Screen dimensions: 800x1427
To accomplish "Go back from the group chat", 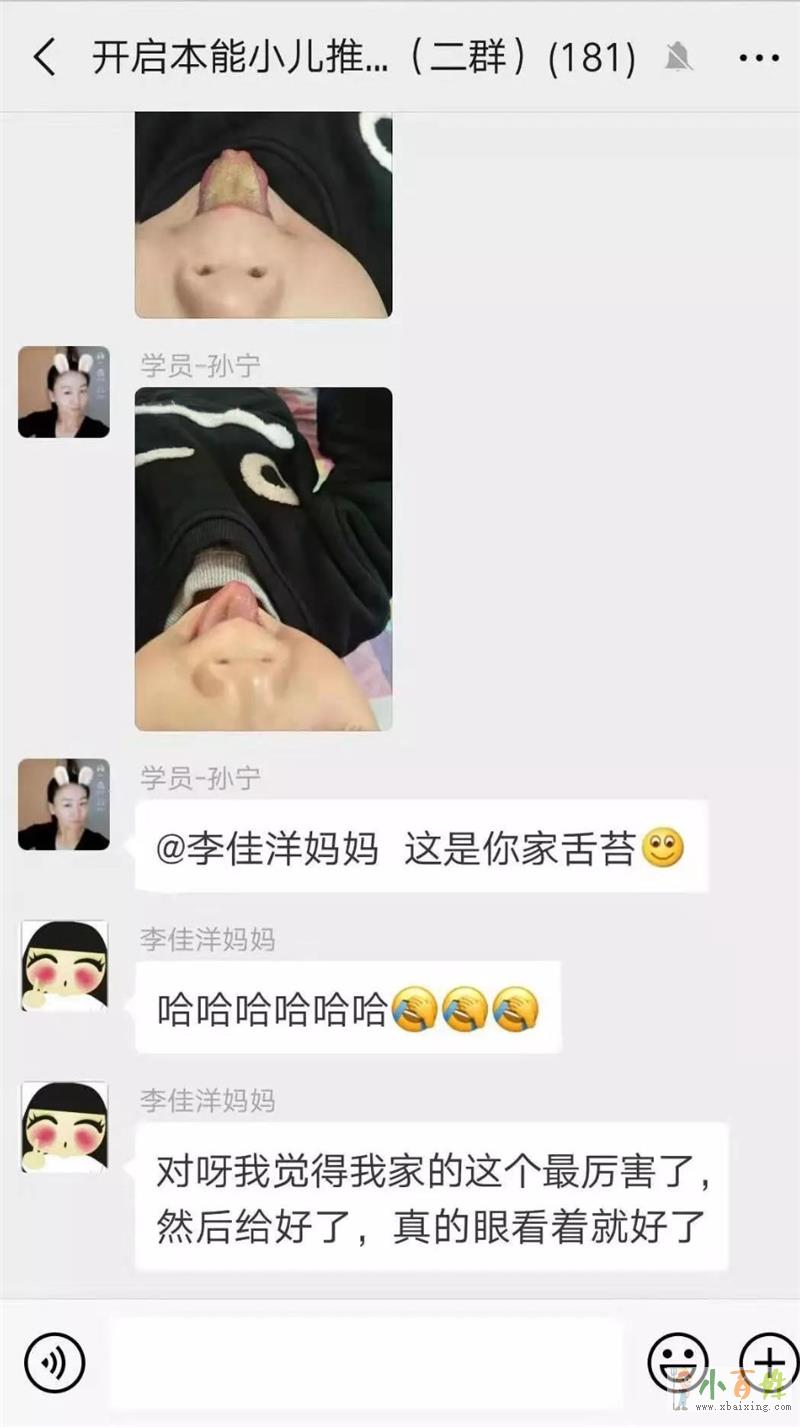I will point(44,58).
